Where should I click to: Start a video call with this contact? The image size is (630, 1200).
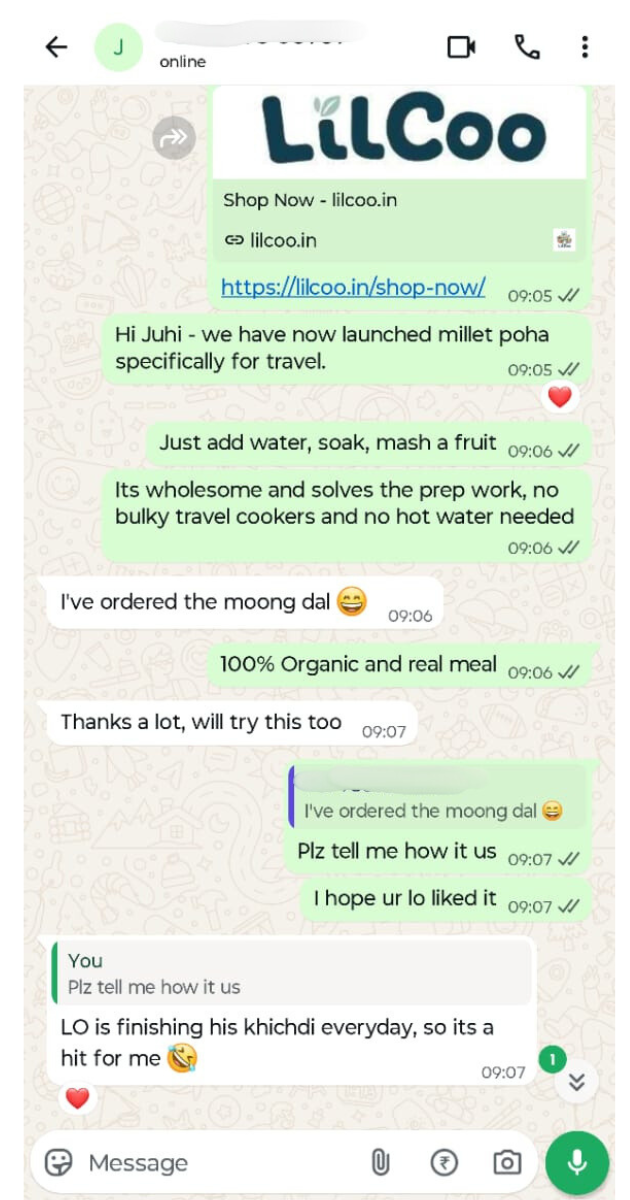pyautogui.click(x=461, y=47)
